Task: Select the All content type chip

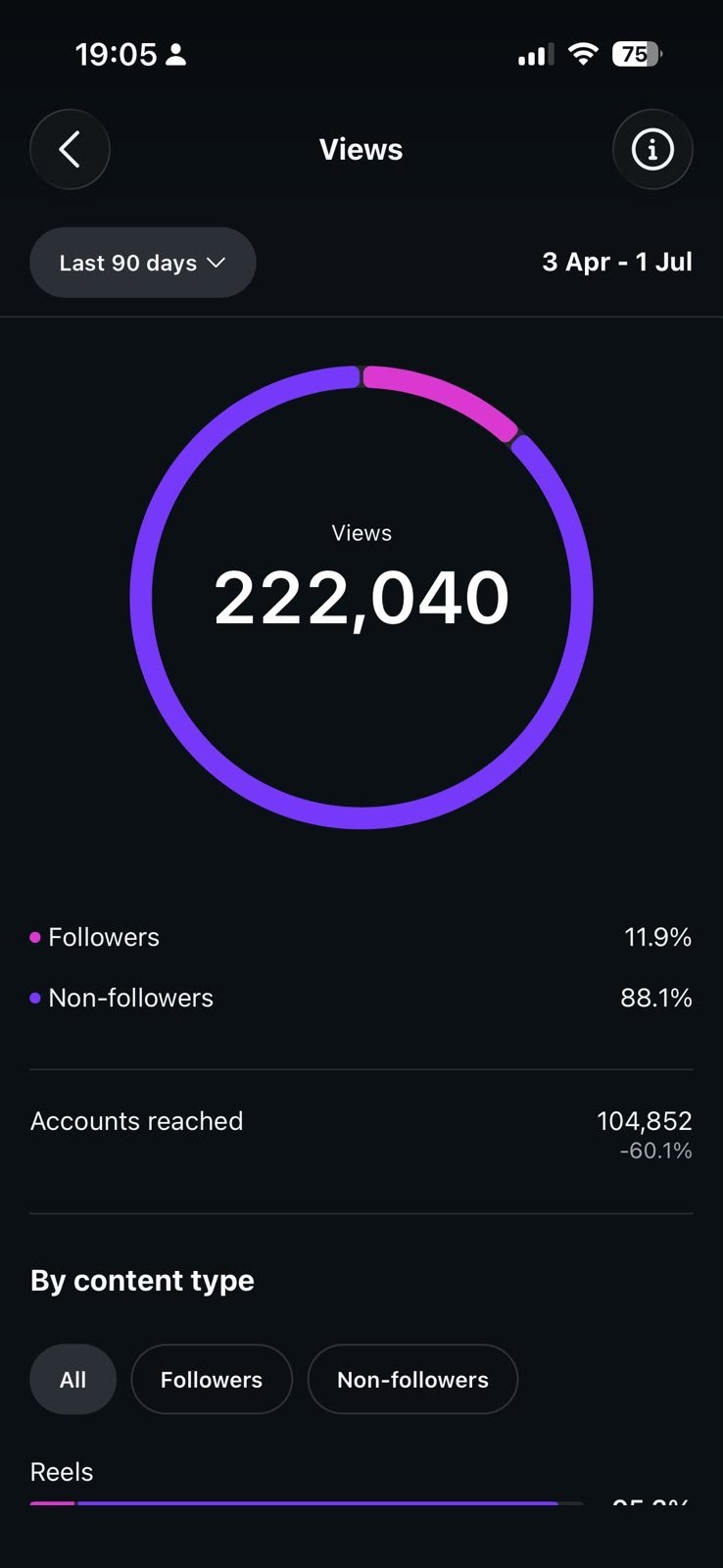Action: [73, 1380]
